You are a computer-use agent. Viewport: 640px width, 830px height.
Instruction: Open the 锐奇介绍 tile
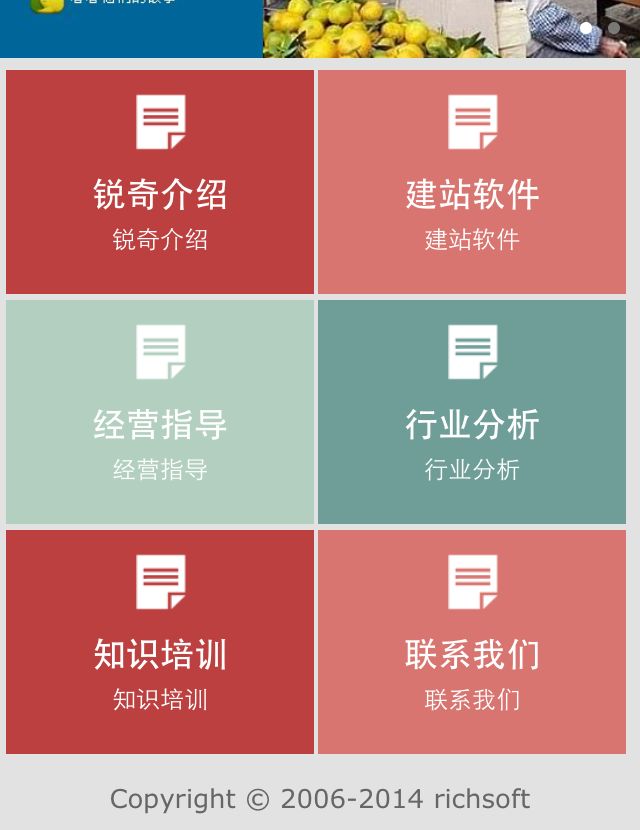pos(160,182)
